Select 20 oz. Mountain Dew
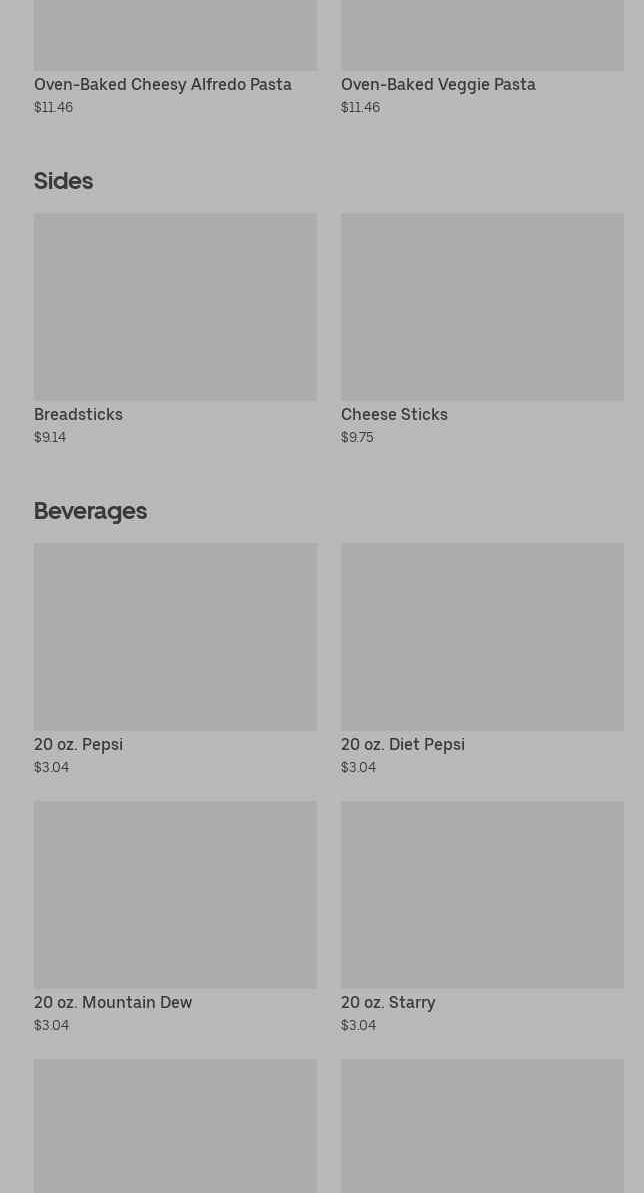 coord(175,918)
